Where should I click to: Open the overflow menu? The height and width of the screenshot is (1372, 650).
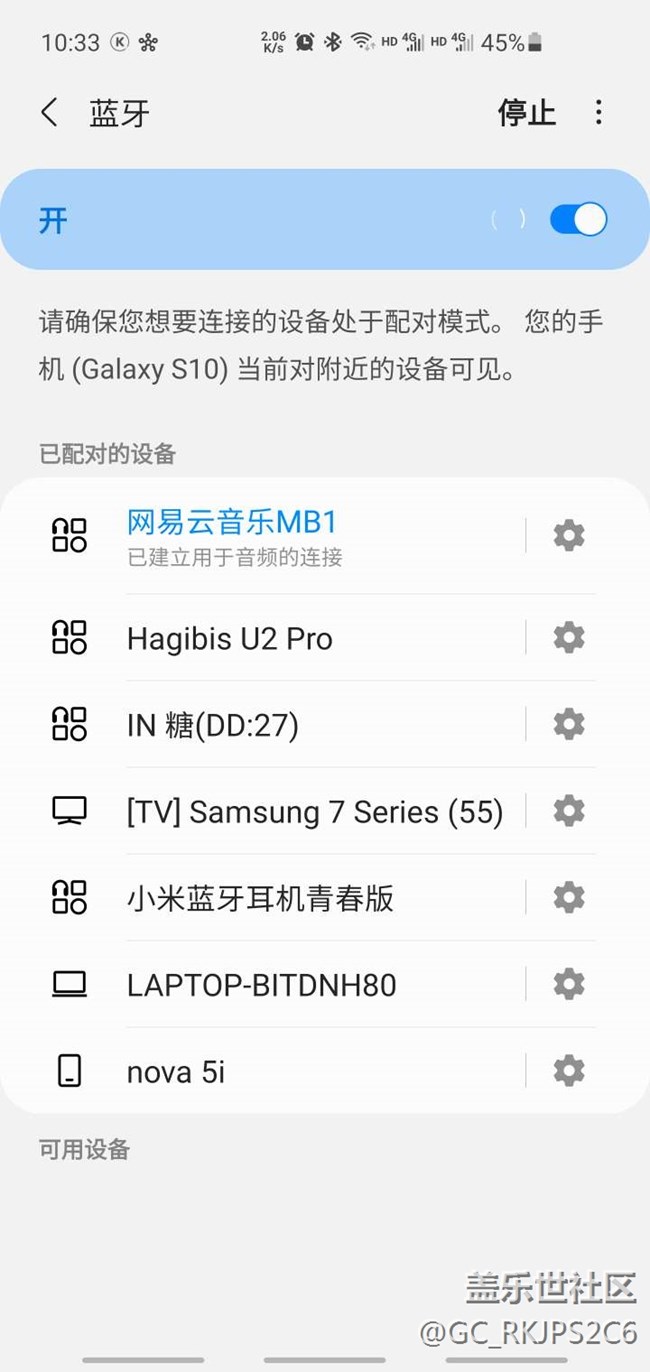598,112
